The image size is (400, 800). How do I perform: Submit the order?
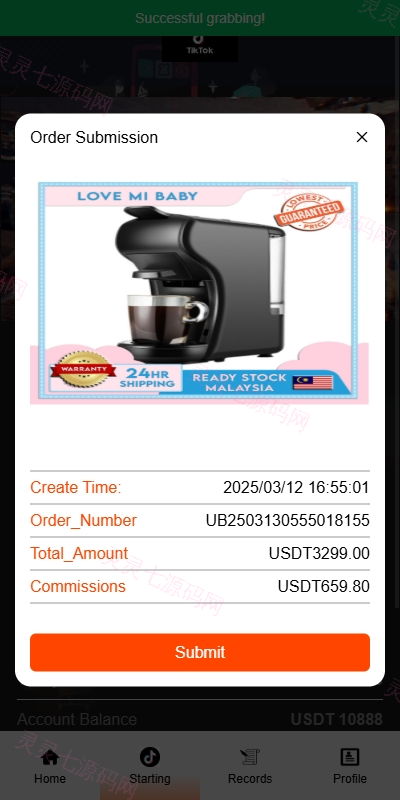click(x=200, y=652)
